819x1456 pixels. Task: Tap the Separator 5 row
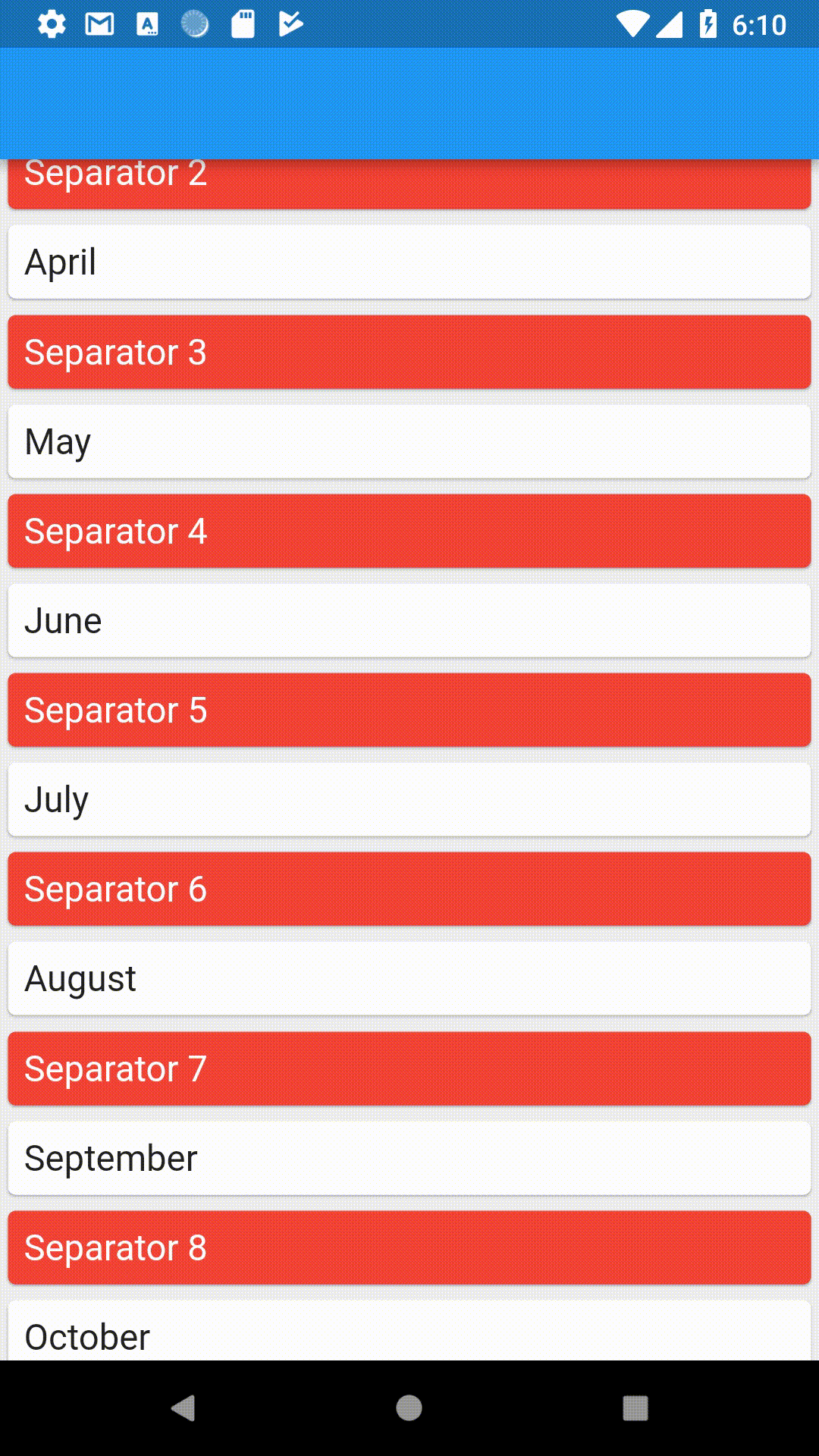[x=409, y=710]
